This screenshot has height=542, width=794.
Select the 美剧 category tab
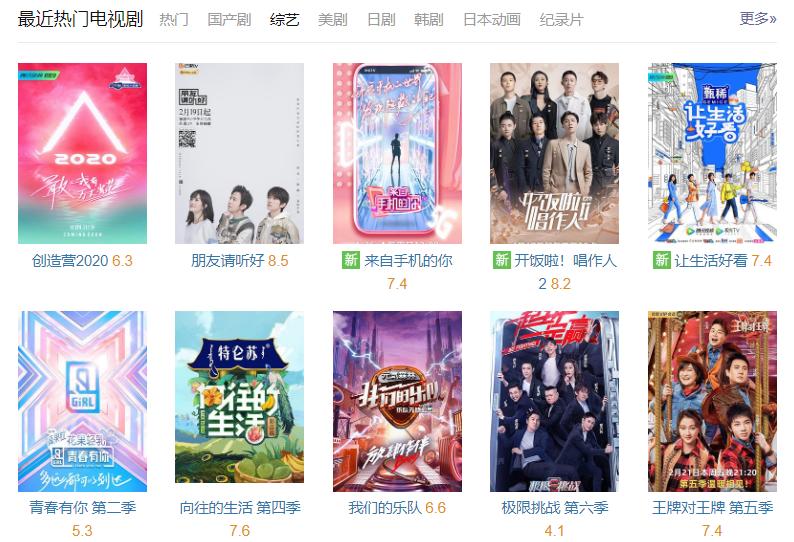(x=332, y=20)
